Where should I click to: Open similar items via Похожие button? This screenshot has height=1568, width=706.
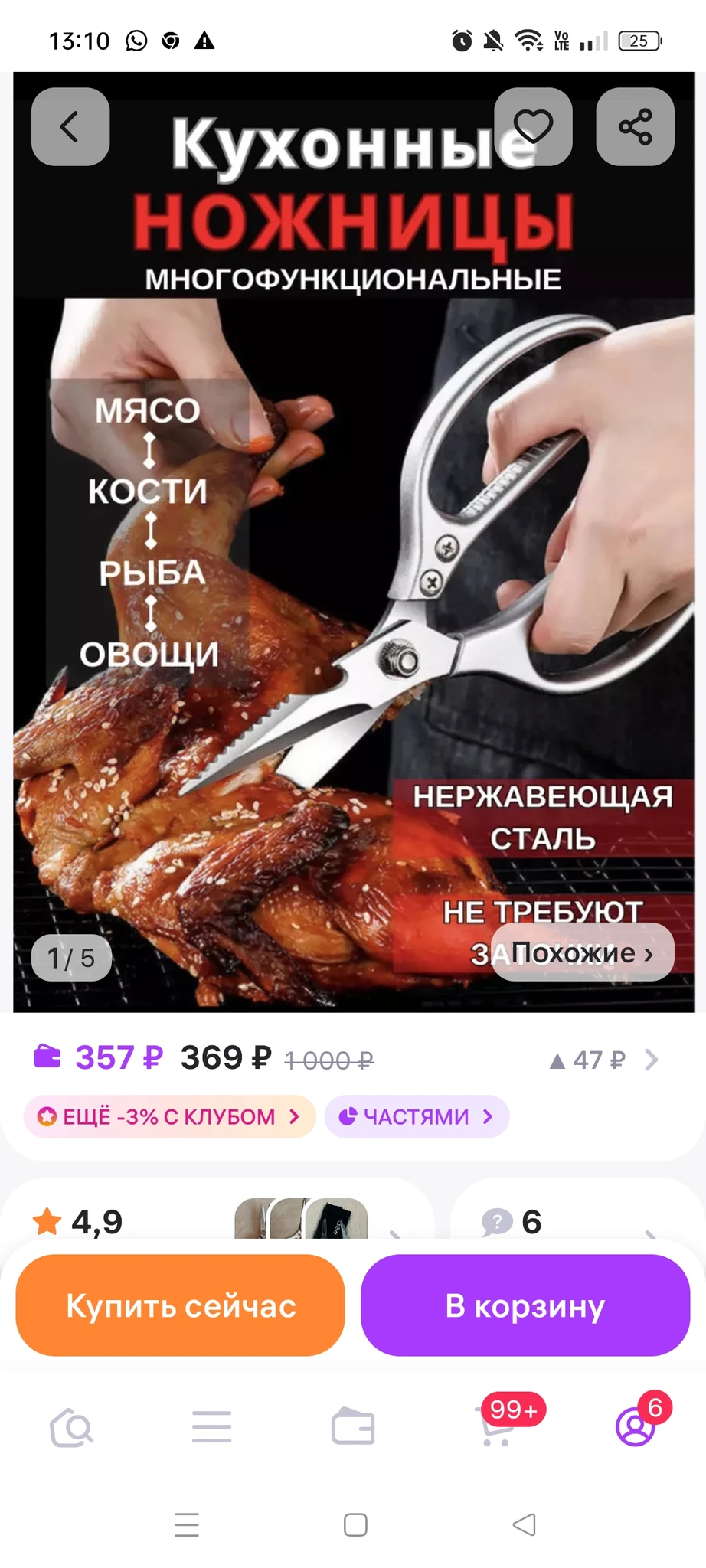[582, 952]
